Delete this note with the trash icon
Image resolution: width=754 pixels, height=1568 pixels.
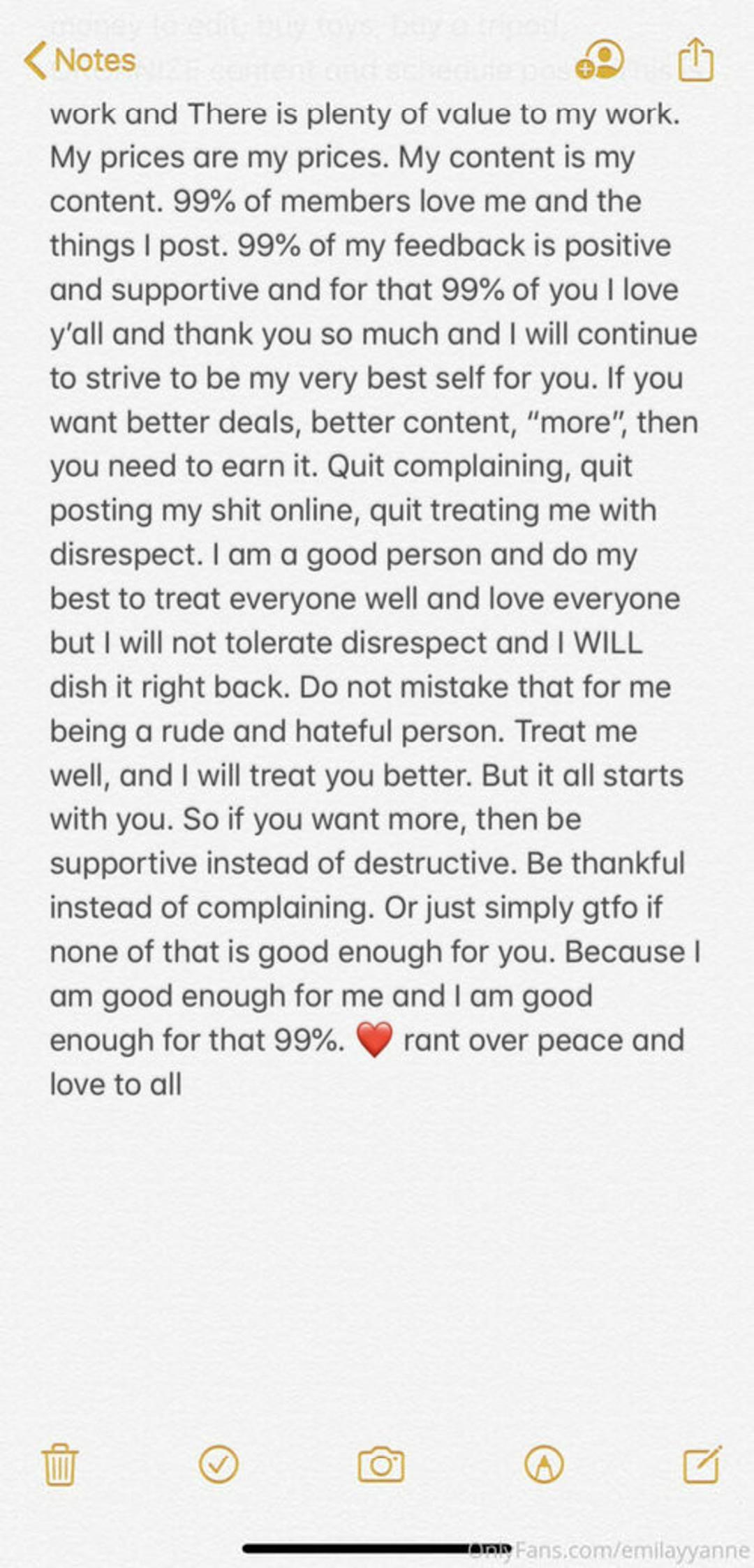coord(60,1464)
